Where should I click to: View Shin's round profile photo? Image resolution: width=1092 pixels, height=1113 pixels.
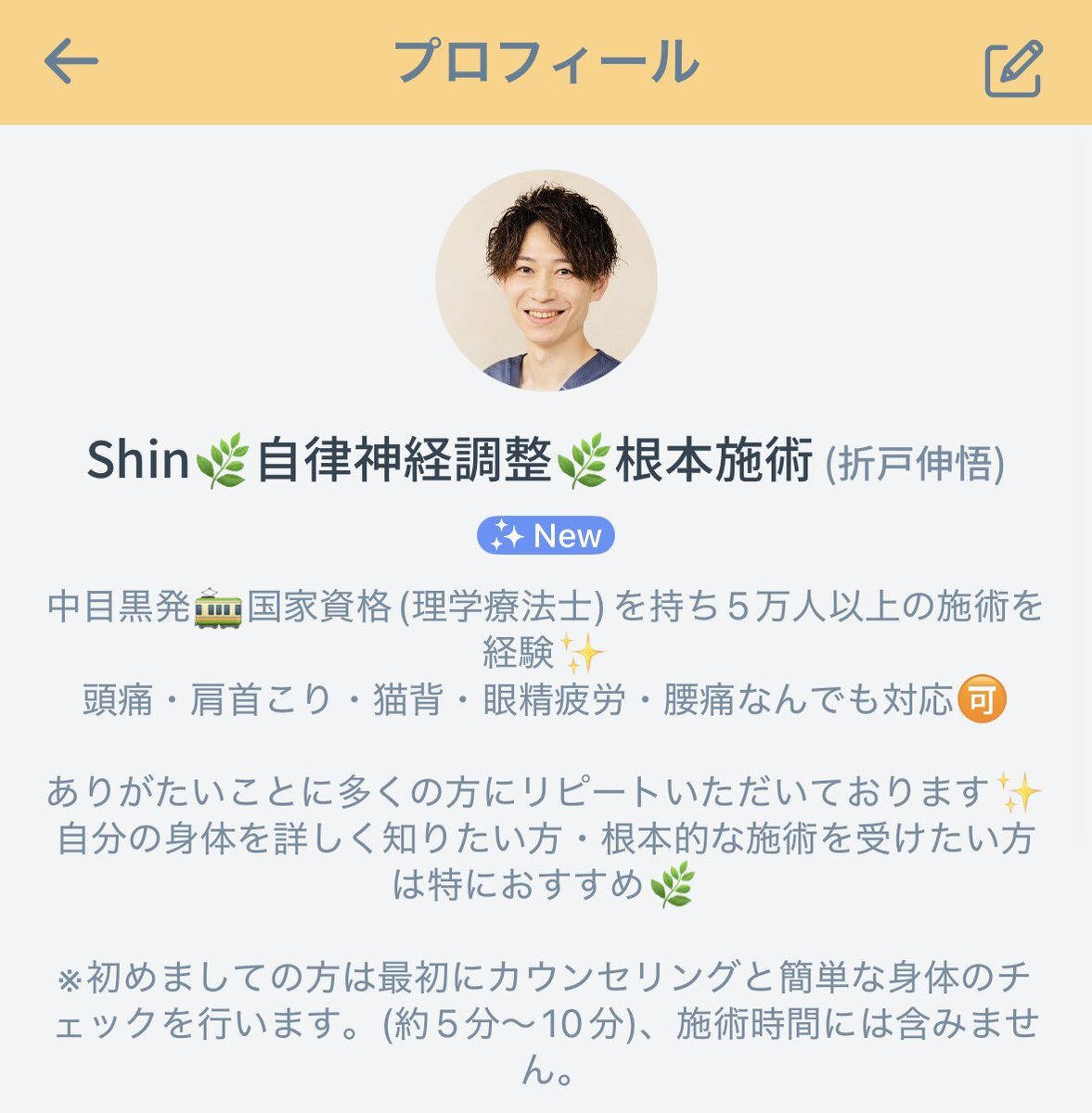point(546,280)
